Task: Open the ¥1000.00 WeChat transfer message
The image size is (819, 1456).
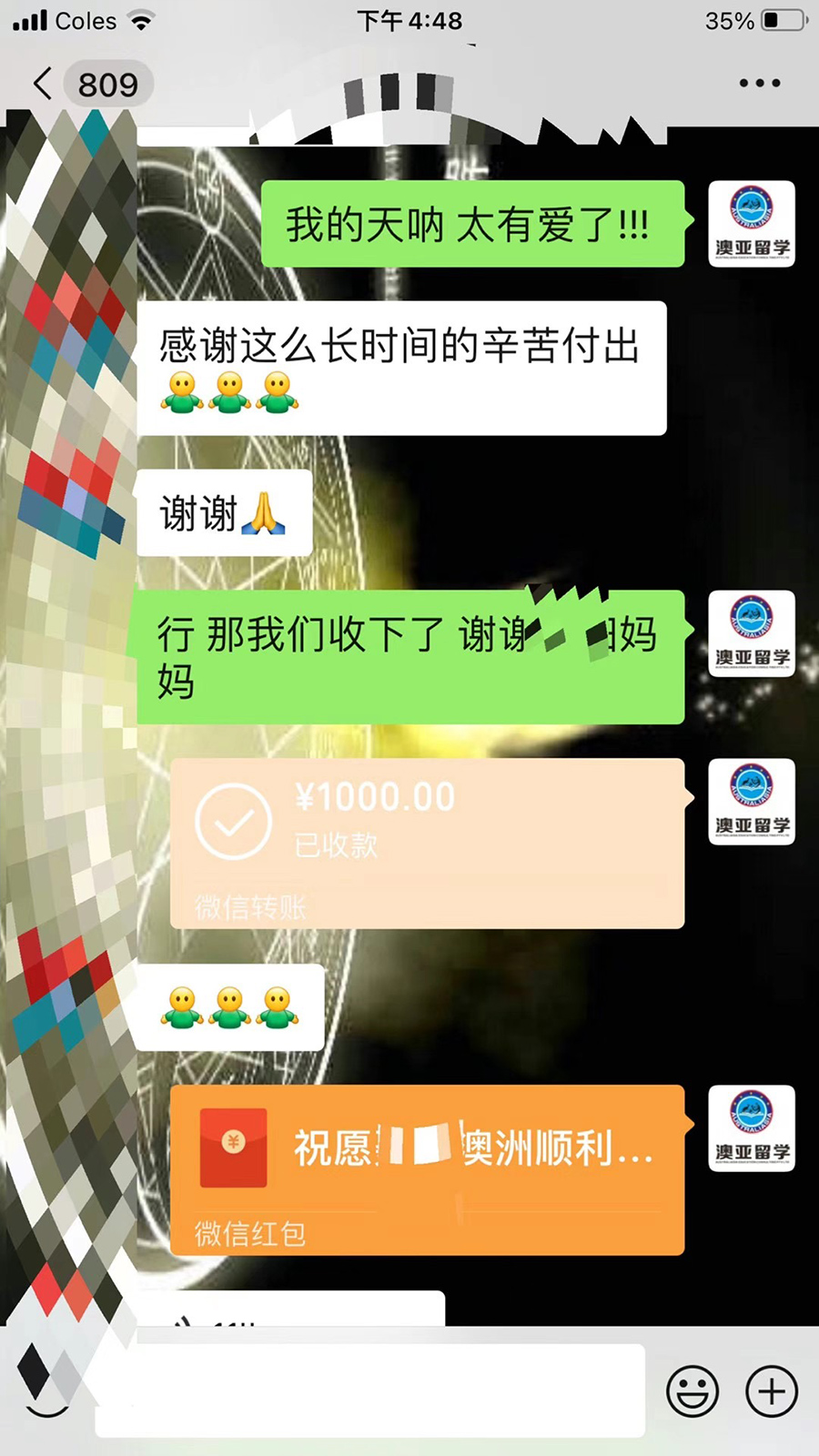Action: click(427, 843)
